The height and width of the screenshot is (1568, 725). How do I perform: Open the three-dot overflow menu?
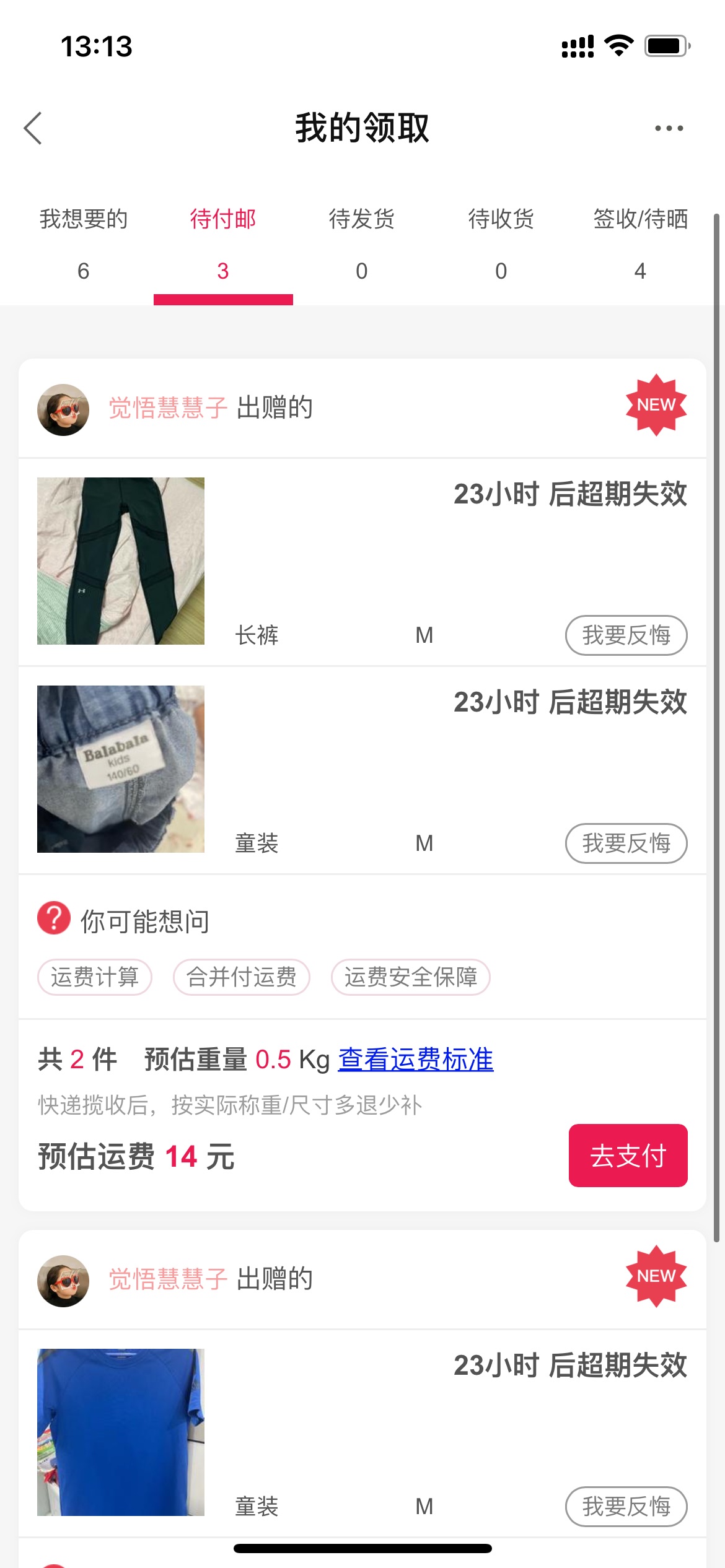click(x=669, y=128)
